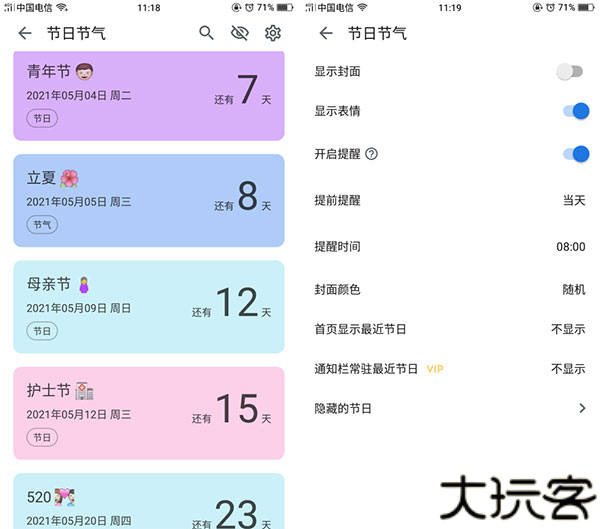The height and width of the screenshot is (529, 600).
Task: Open 通知栏常驻最近节日 VIP setting
Action: 450,369
